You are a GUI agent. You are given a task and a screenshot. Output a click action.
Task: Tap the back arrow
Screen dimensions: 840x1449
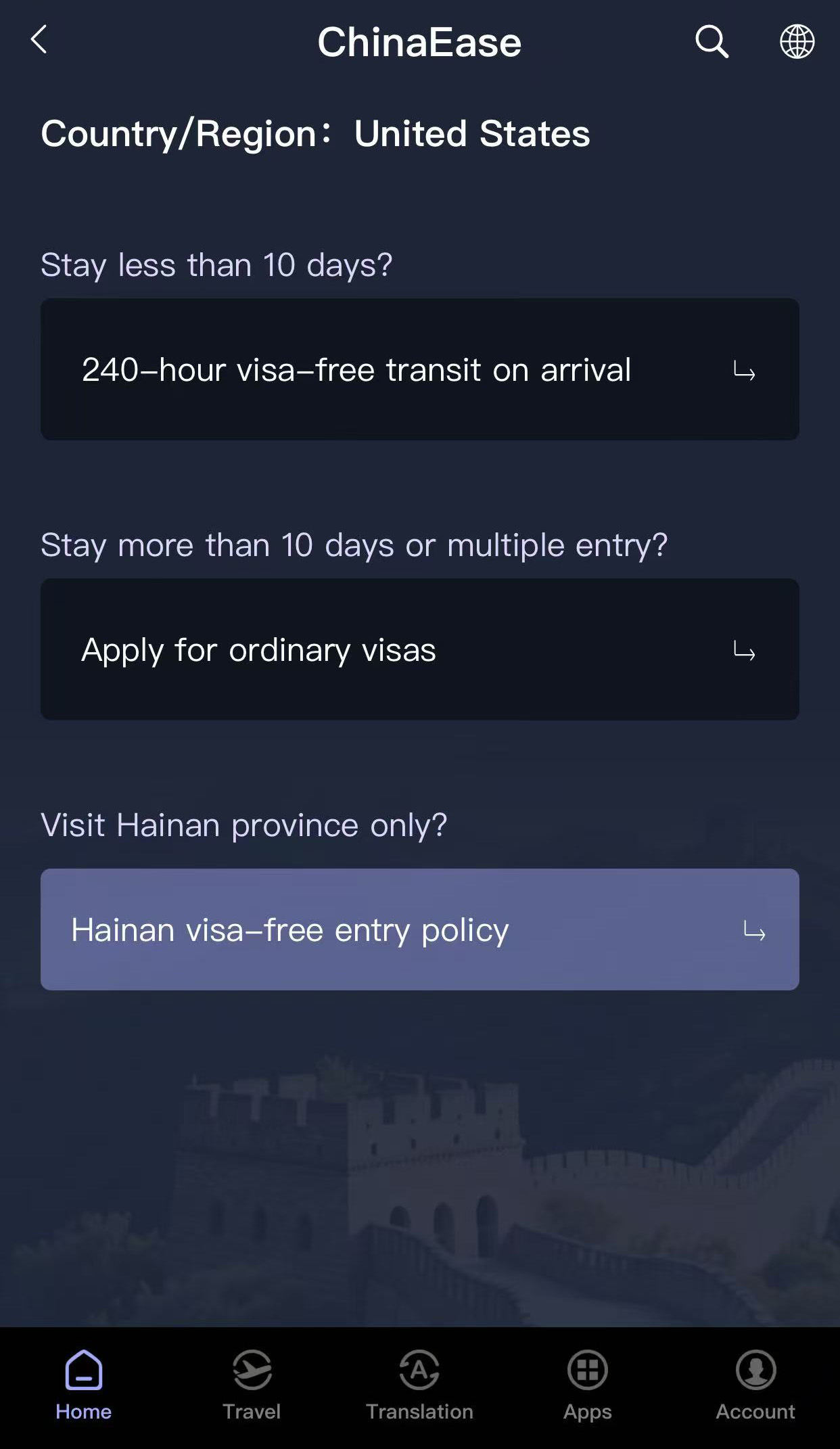point(39,41)
